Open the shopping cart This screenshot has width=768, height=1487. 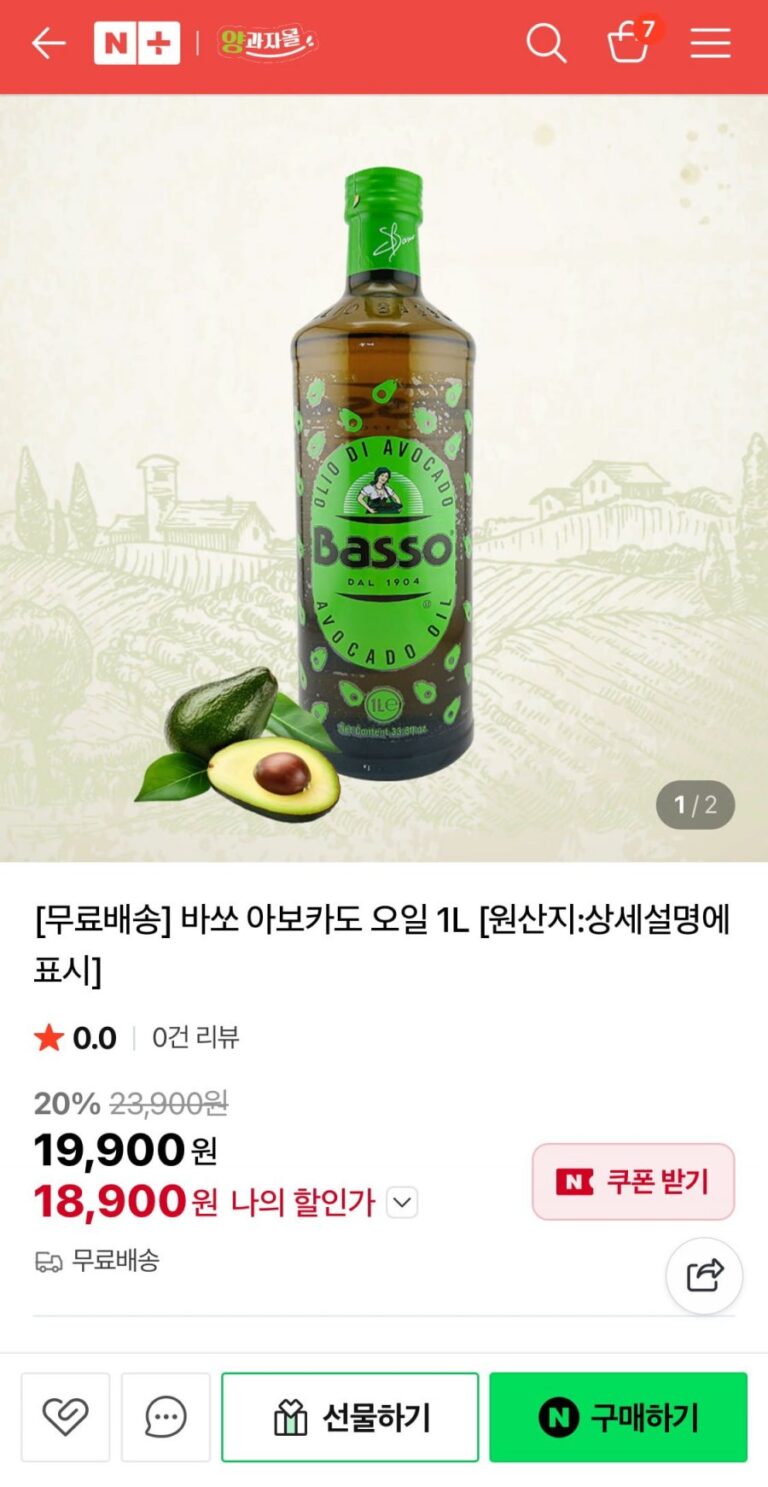[x=629, y=43]
